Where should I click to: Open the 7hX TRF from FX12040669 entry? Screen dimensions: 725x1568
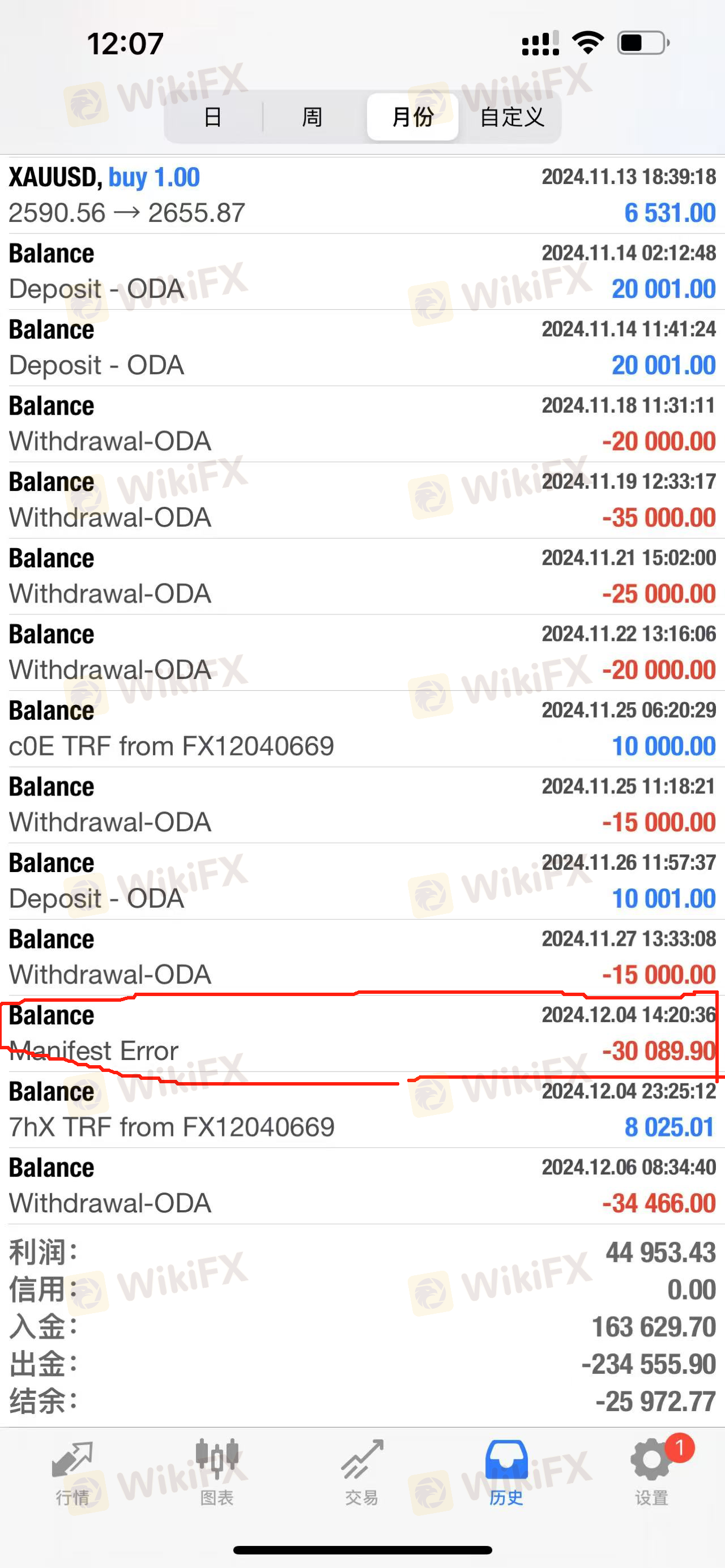[x=362, y=1110]
